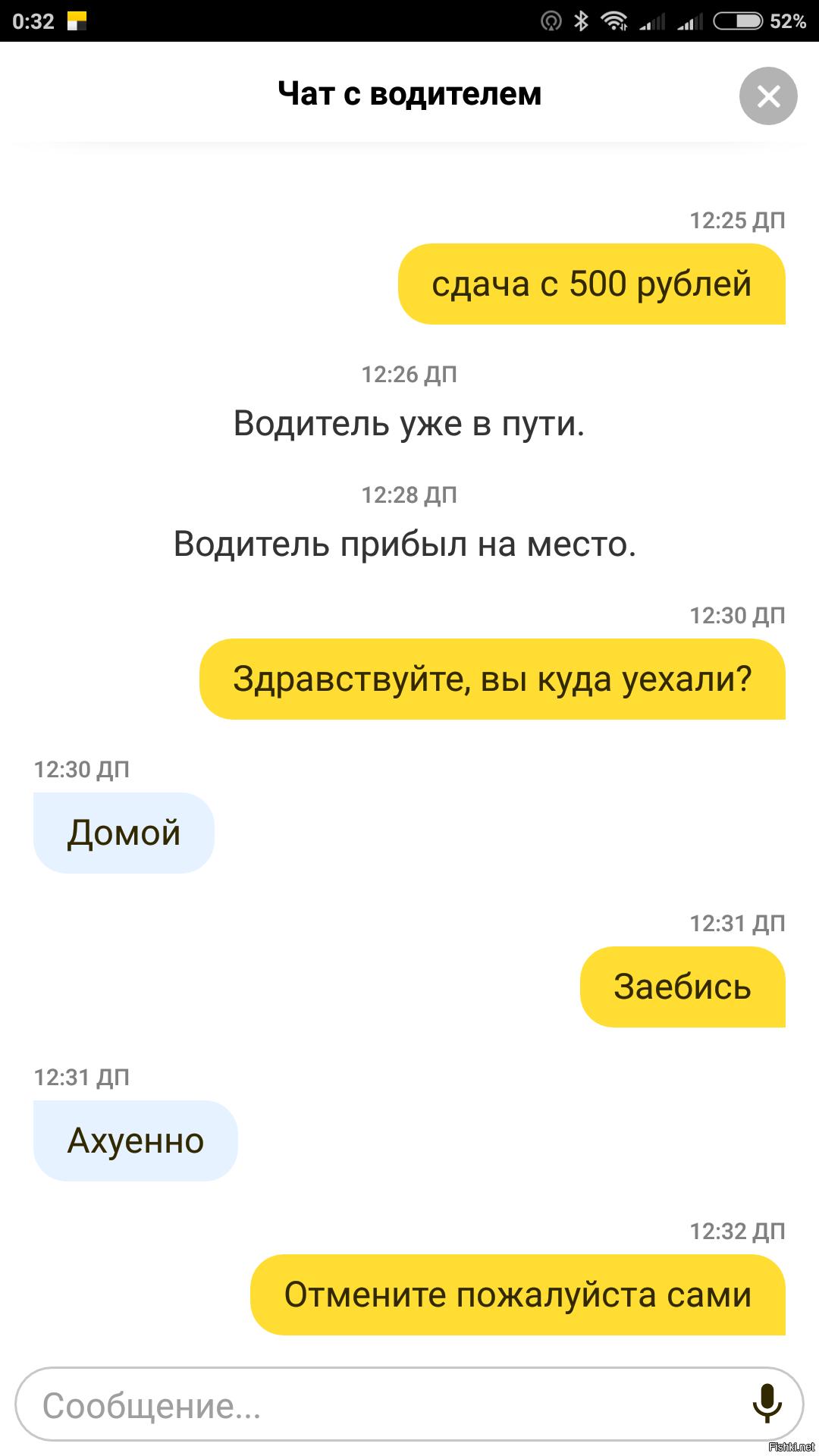Start voice input with the microphone
Viewport: 819px width, 1456px height.
(767, 1404)
